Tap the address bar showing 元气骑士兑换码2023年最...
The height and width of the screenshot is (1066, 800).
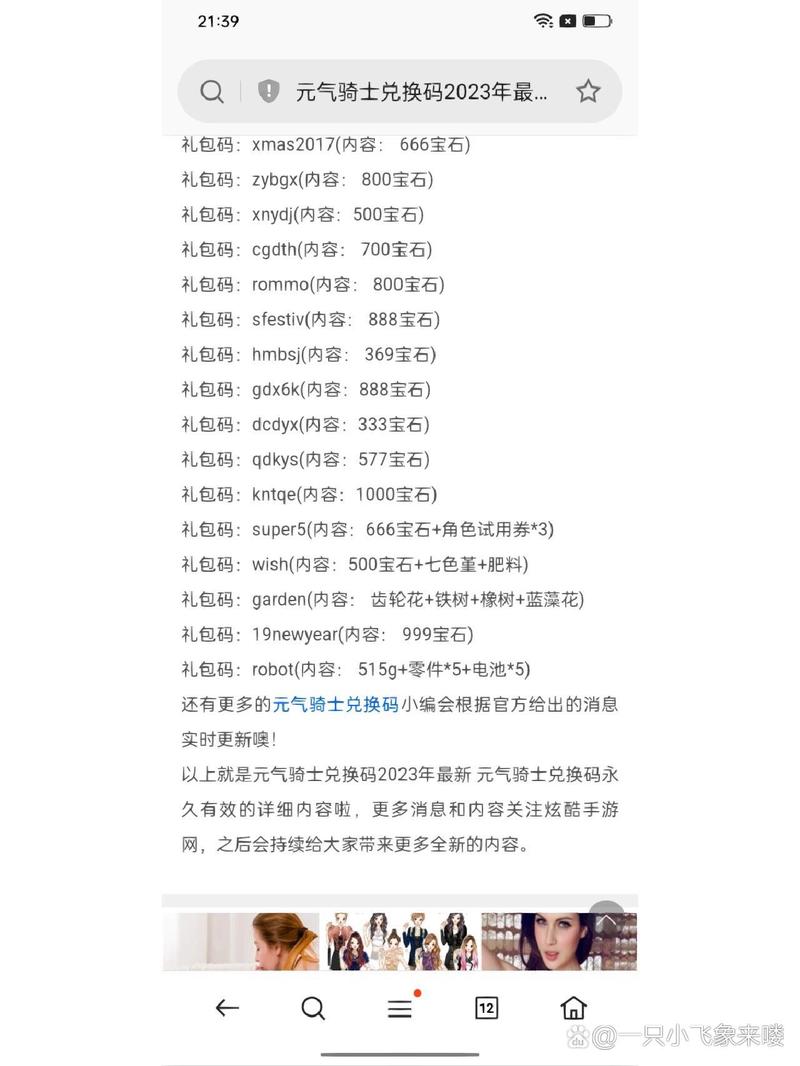(421, 92)
